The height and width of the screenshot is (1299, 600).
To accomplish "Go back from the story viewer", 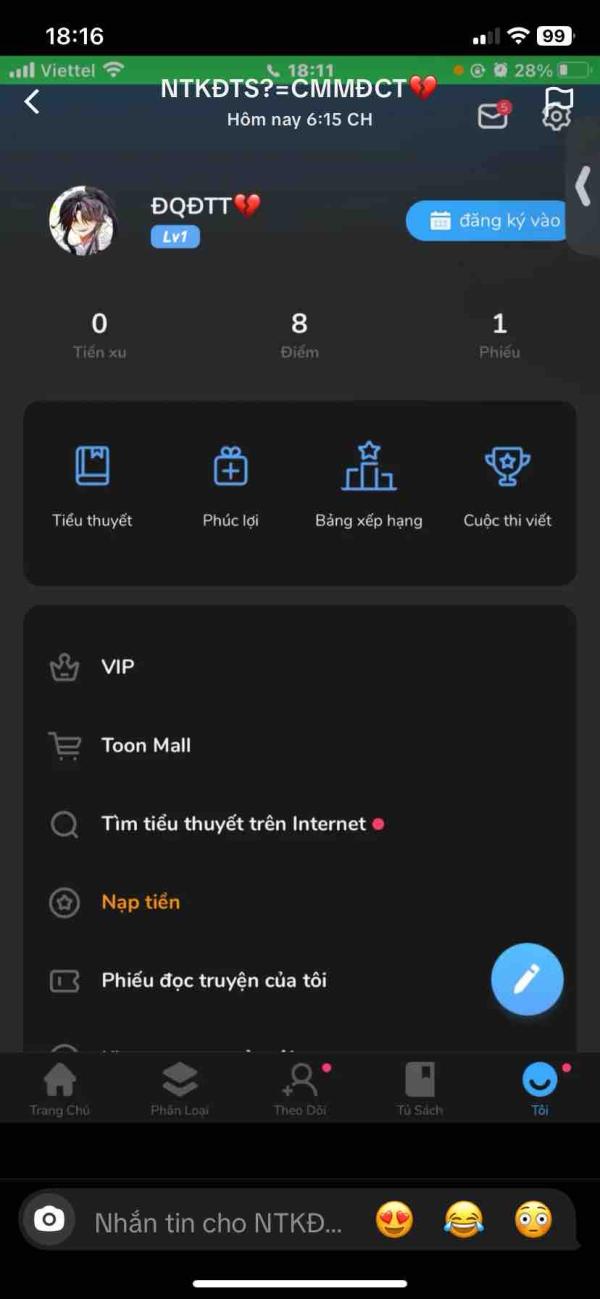I will tap(32, 101).
